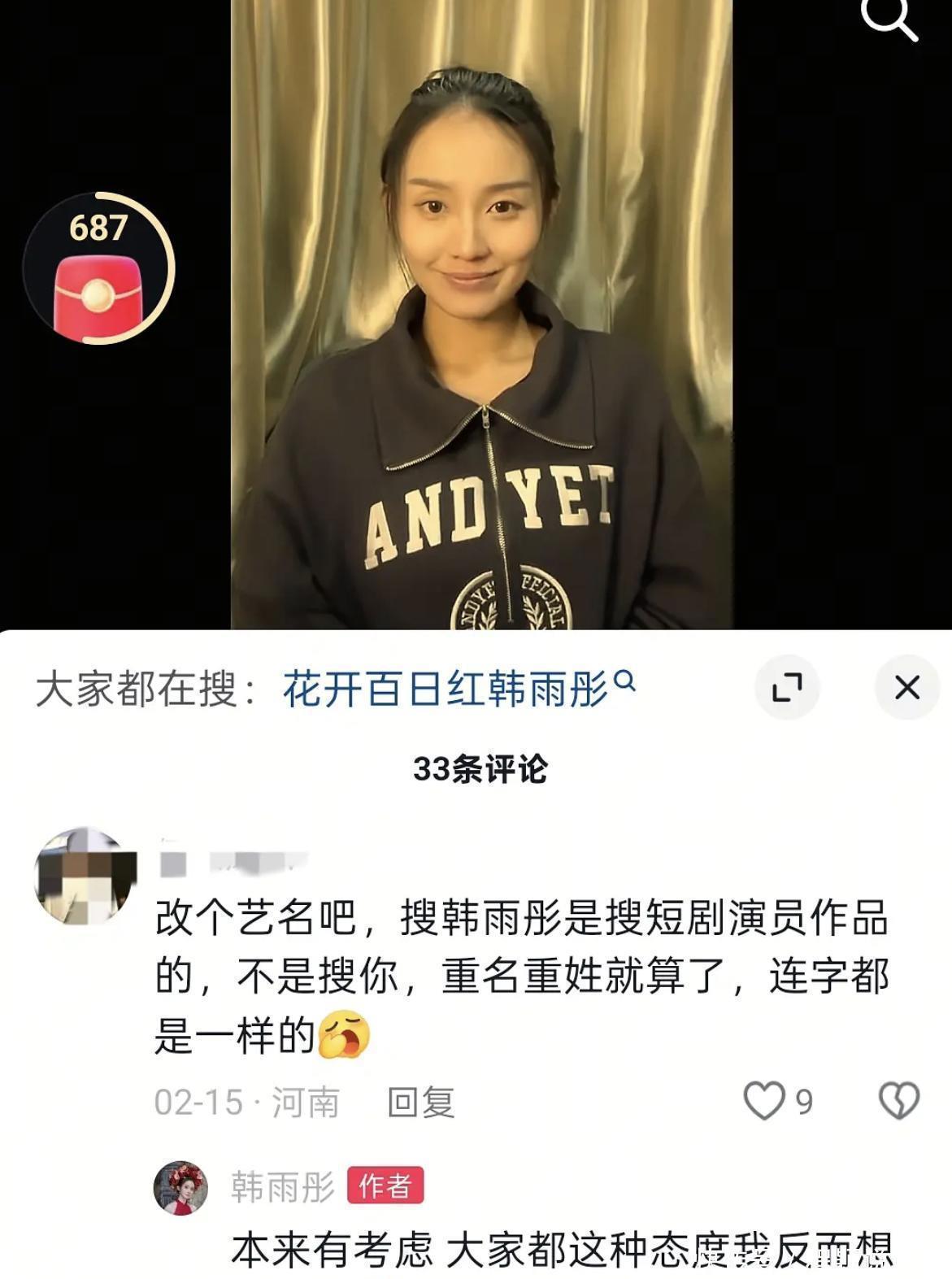Open the blurred commenter's avatar
Image resolution: width=952 pixels, height=1279 pixels.
pyautogui.click(x=85, y=876)
